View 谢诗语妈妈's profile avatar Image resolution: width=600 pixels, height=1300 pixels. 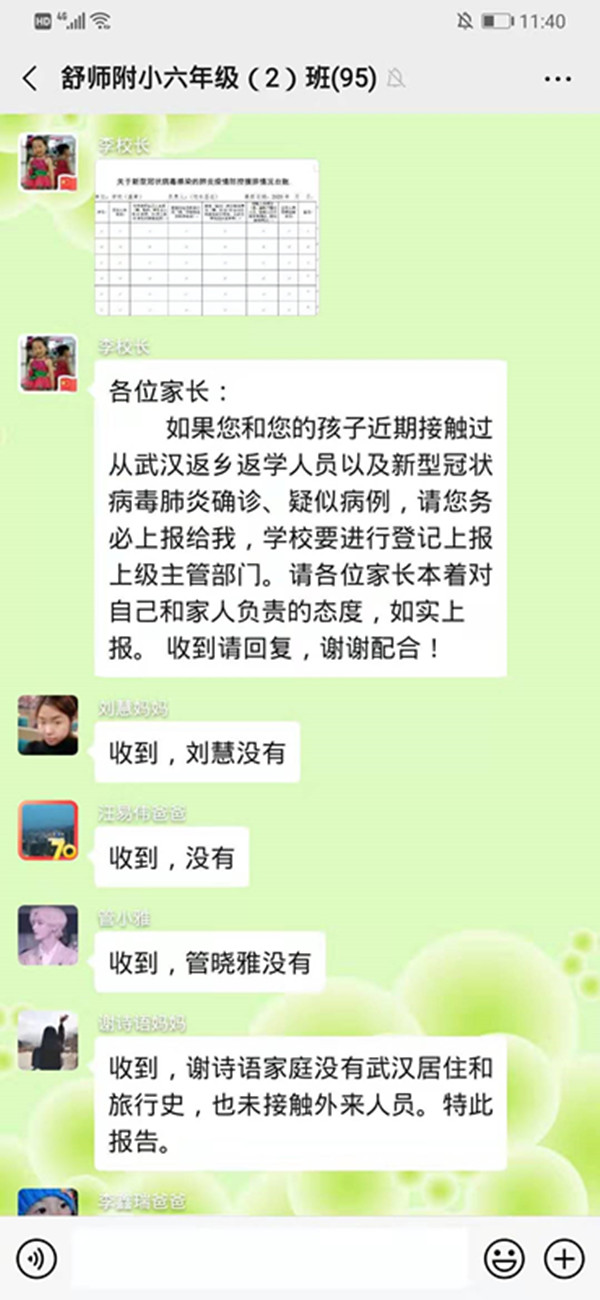48,1040
